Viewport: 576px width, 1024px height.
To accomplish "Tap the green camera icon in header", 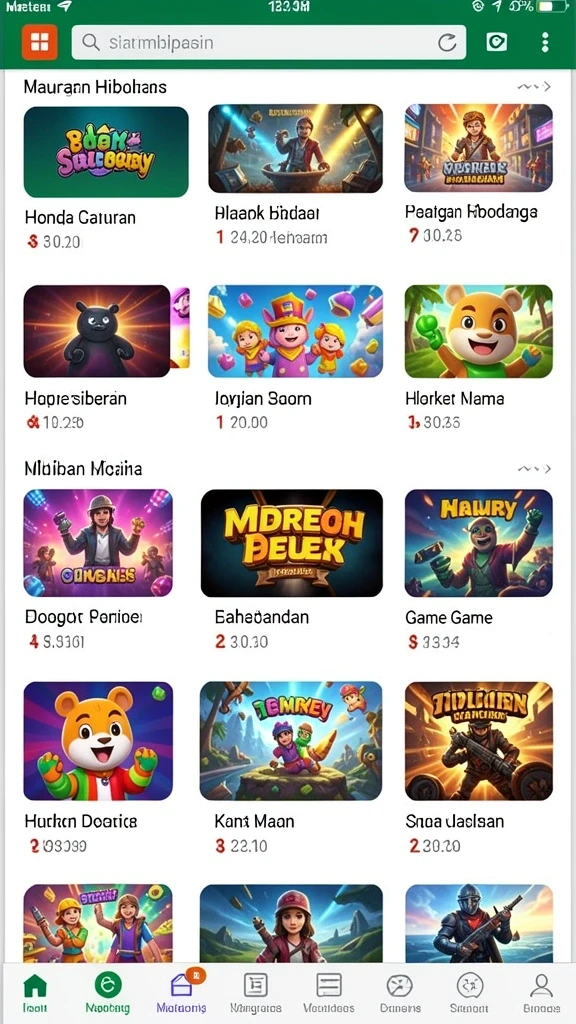I will [496, 42].
